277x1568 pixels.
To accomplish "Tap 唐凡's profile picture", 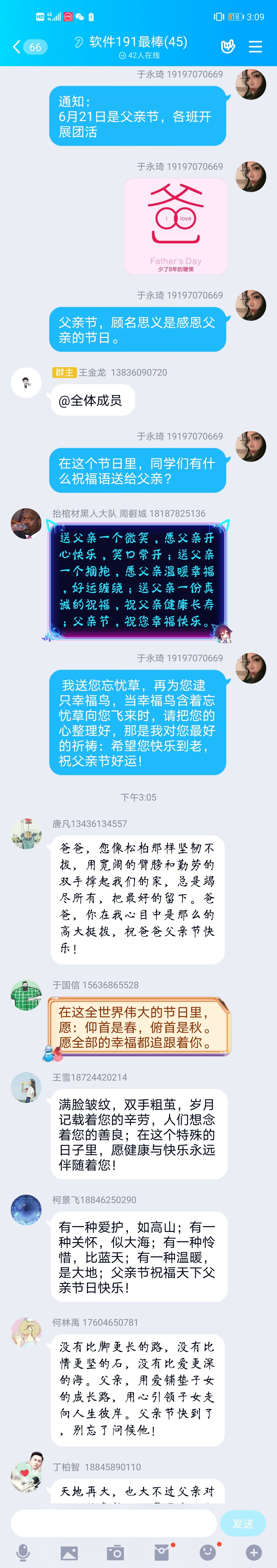I will pos(26,834).
